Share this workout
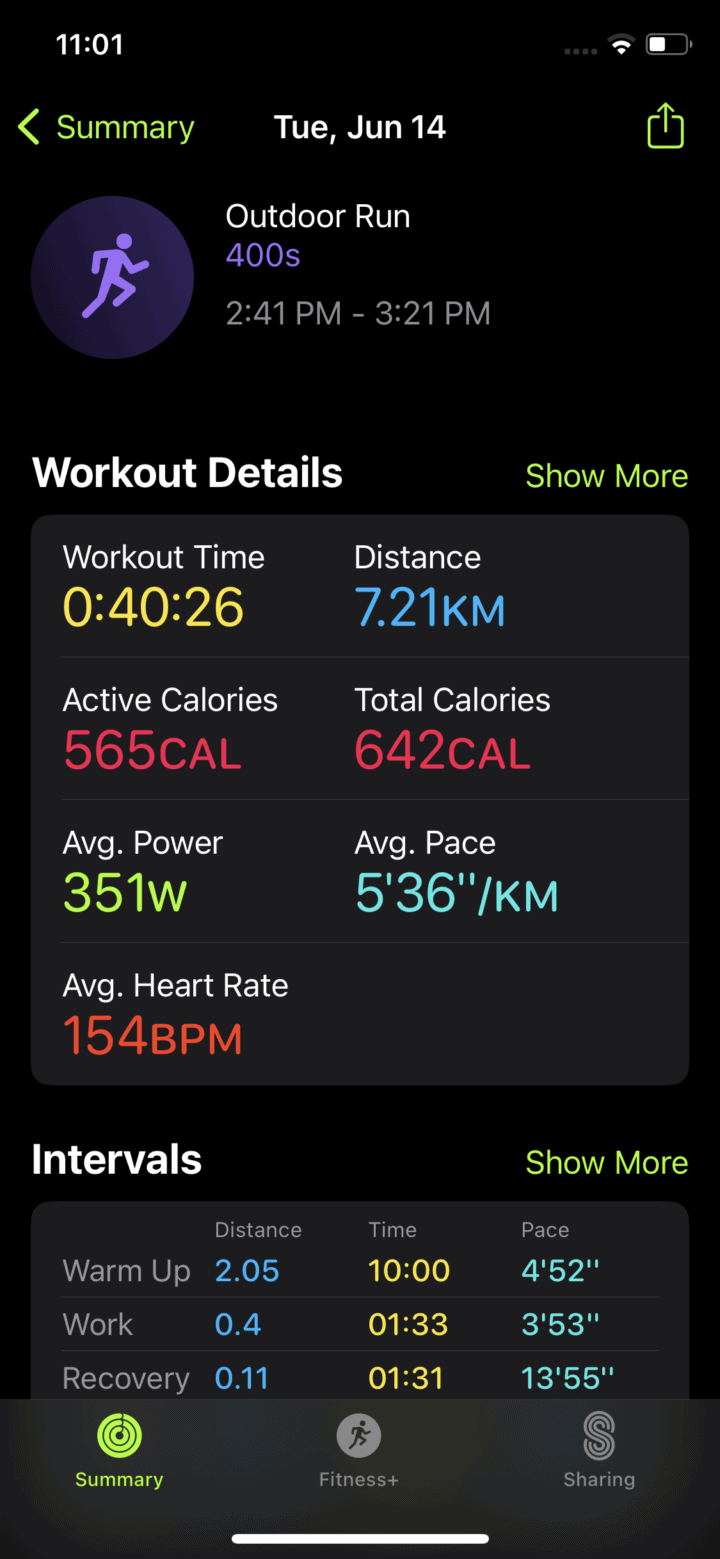The width and height of the screenshot is (720, 1559). [x=665, y=127]
